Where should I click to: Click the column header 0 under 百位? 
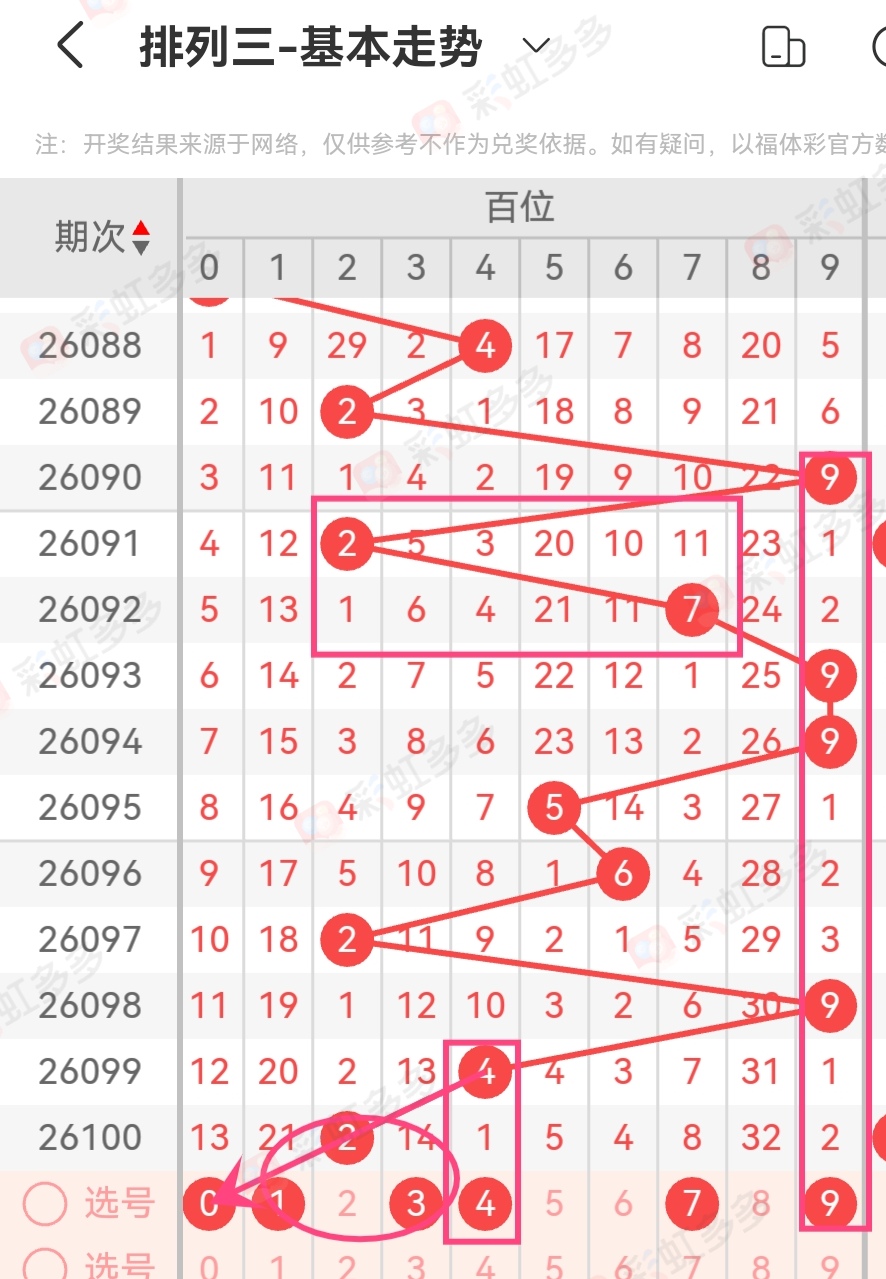point(210,268)
